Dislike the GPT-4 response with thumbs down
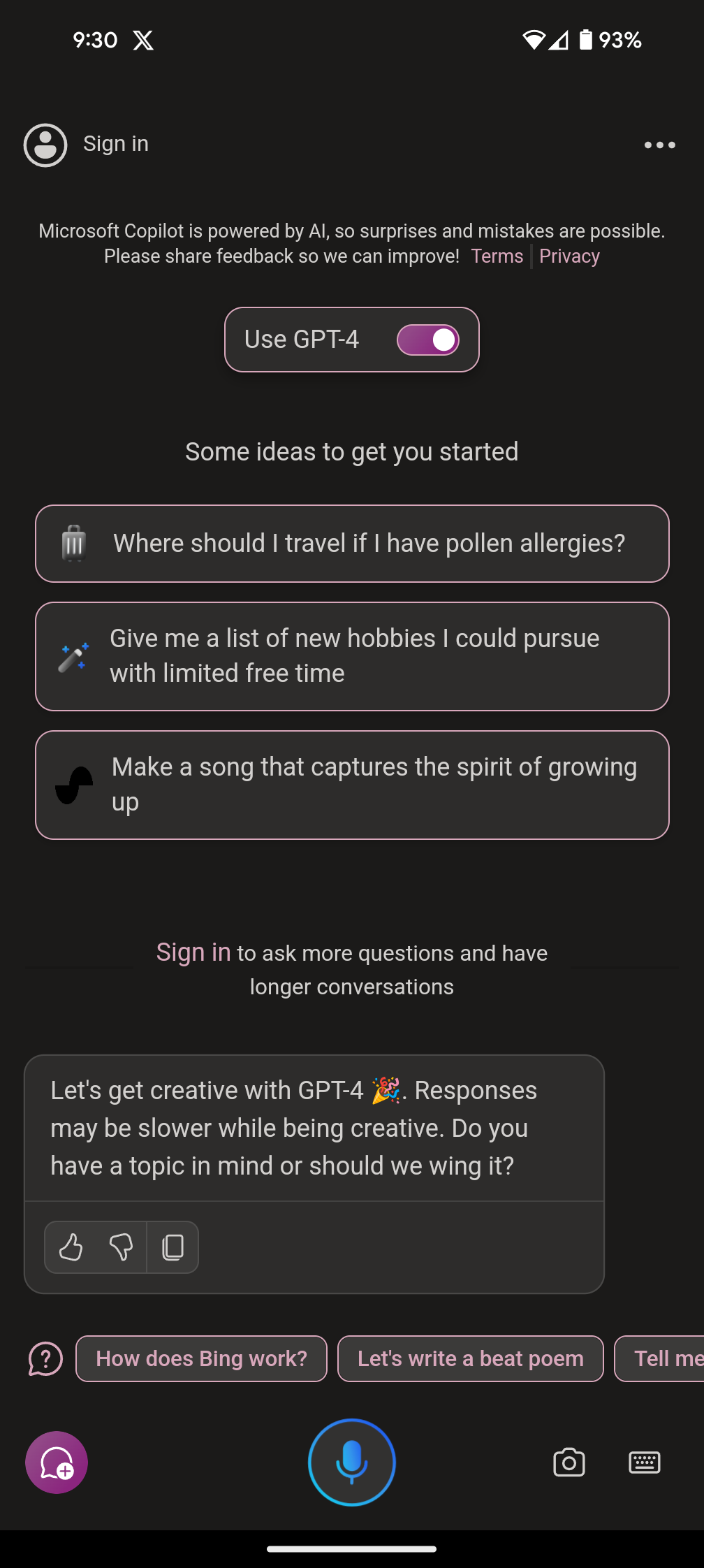 coord(121,1247)
